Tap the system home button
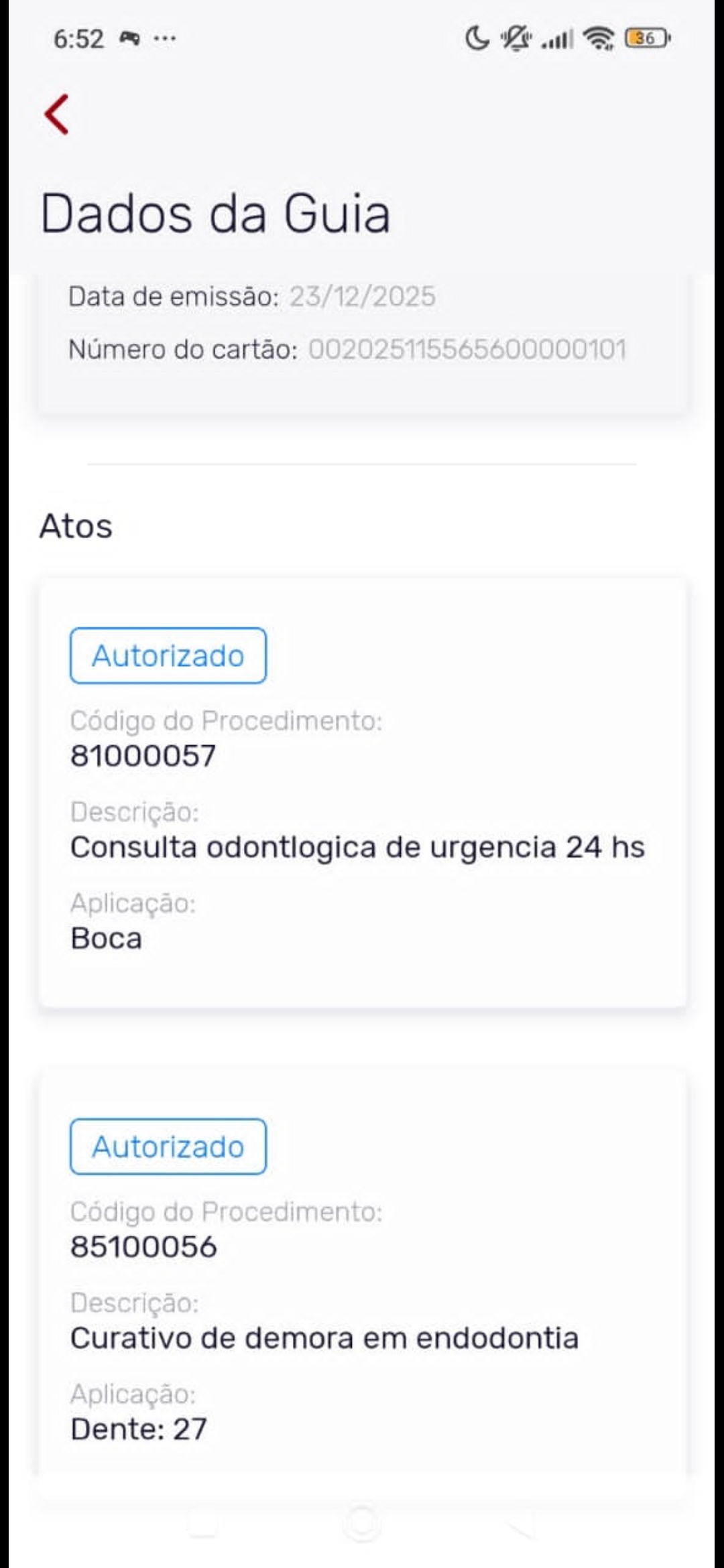The image size is (724, 1568). pos(362,1524)
